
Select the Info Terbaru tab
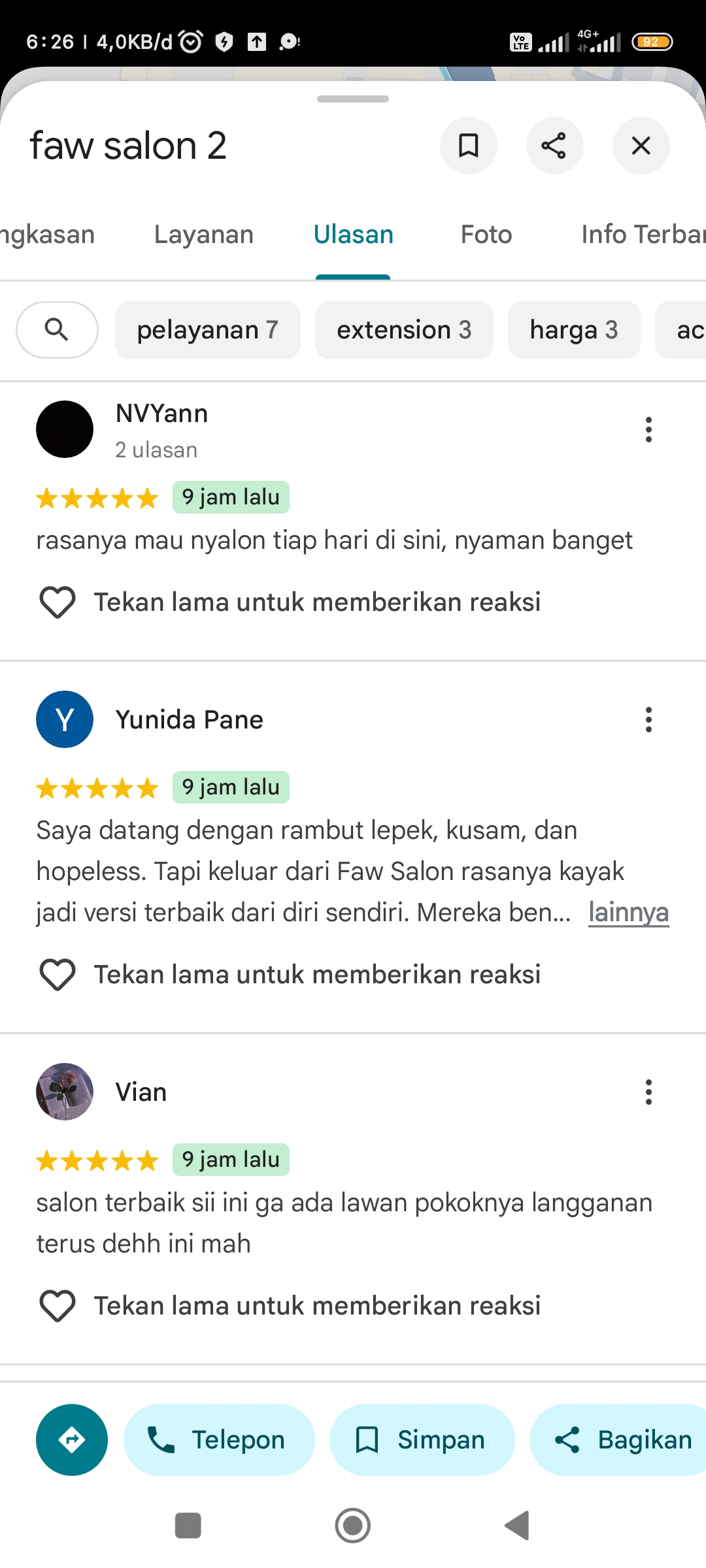(643, 235)
